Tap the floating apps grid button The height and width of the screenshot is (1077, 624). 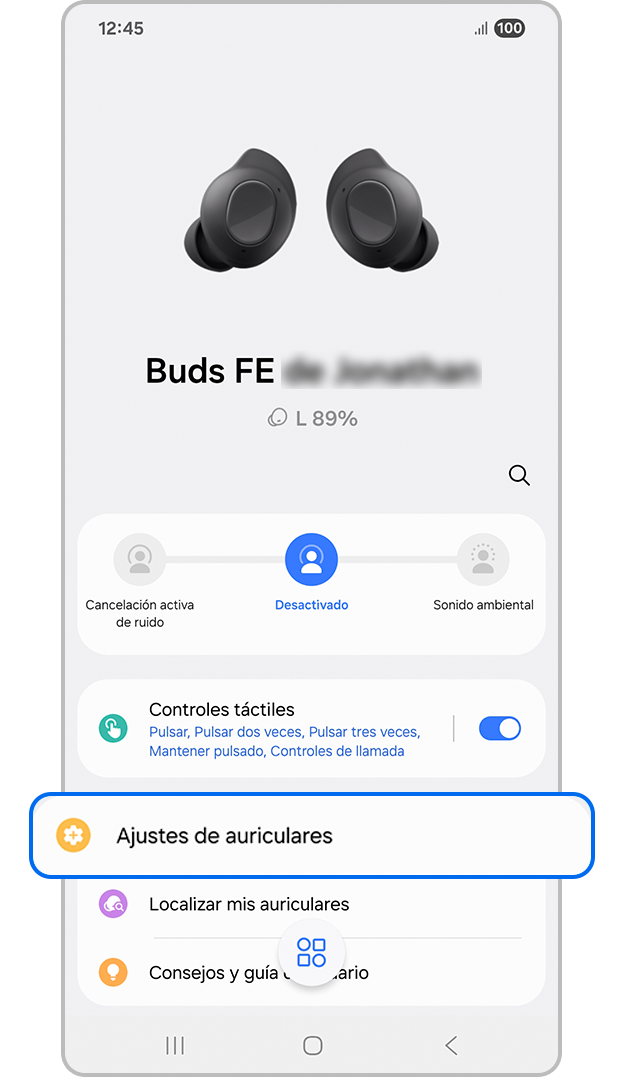coord(312,952)
